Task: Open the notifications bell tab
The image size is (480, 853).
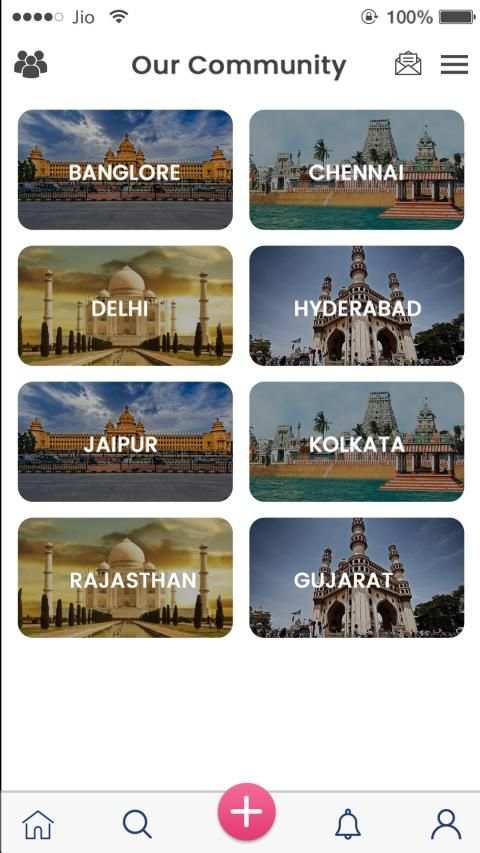Action: click(347, 824)
